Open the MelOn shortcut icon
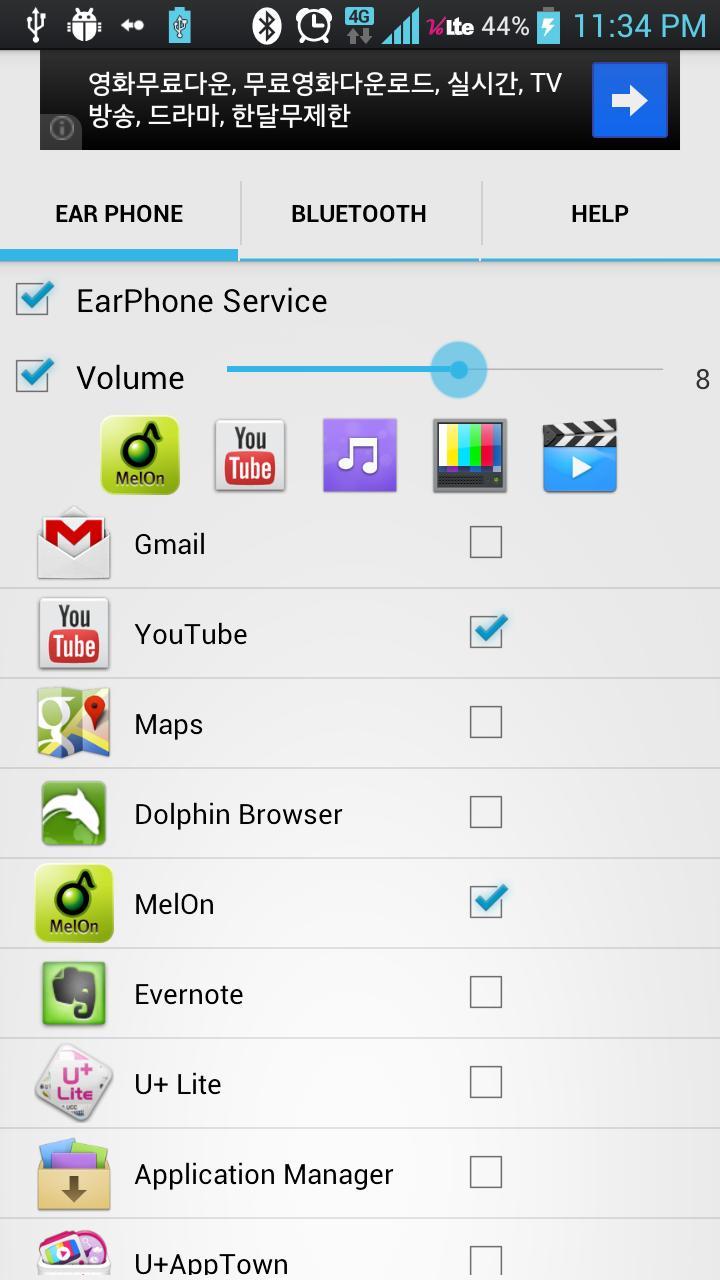The height and width of the screenshot is (1280, 720). 139,455
